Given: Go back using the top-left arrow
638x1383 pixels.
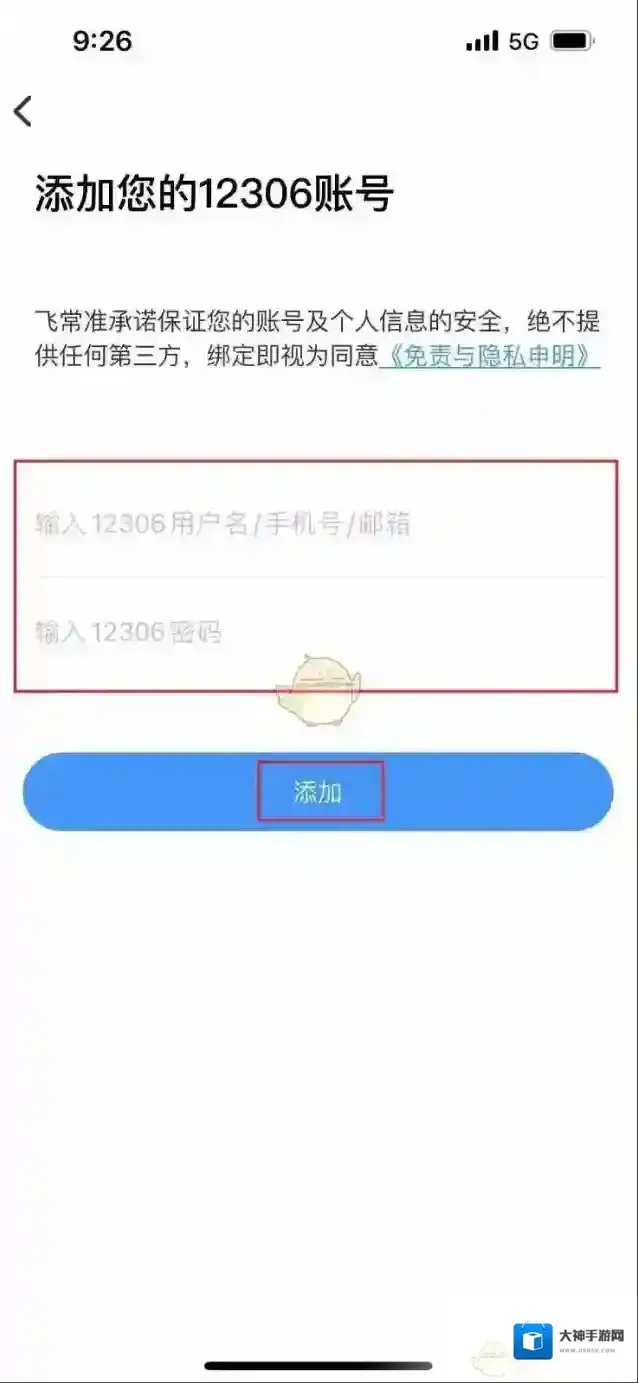Looking at the screenshot, I should pos(24,111).
